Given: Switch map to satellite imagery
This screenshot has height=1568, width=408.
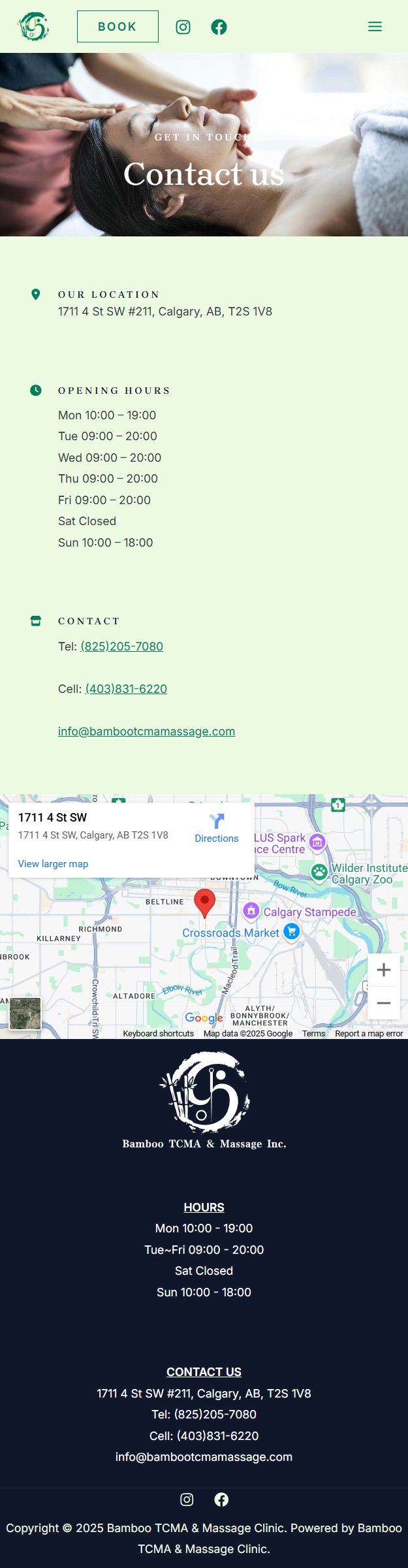Looking at the screenshot, I should click(x=25, y=1014).
